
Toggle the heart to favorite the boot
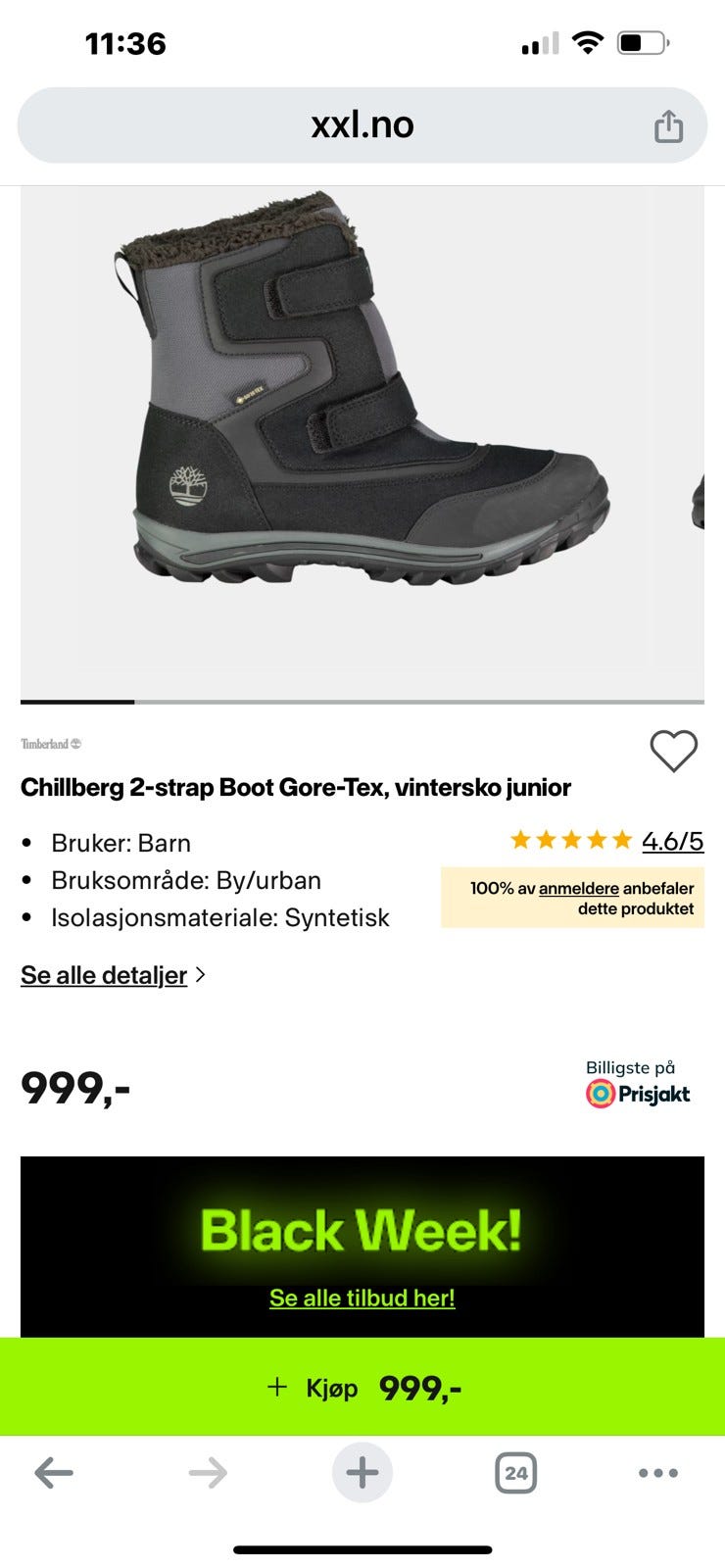pyautogui.click(x=673, y=751)
